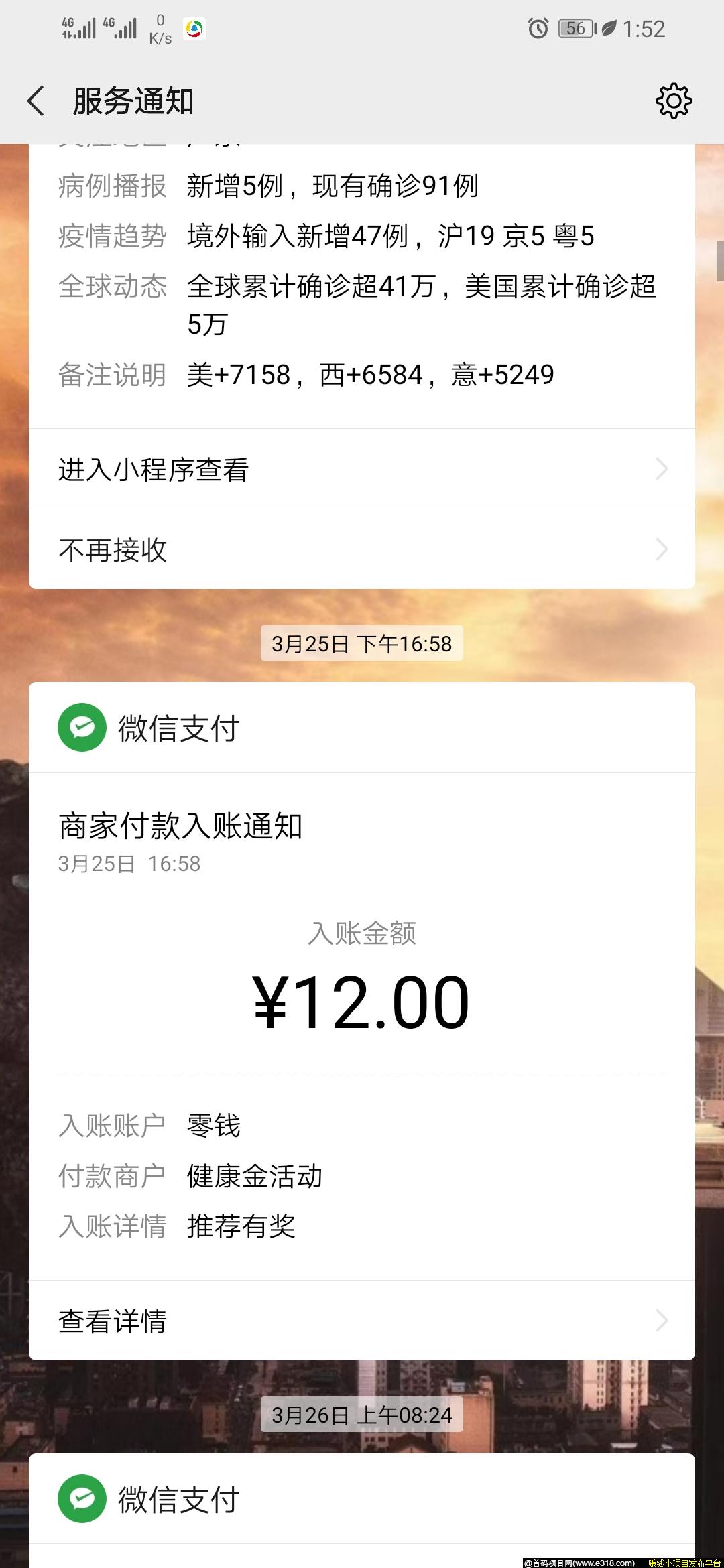Viewport: 724px width, 1568px height.
Task: Tap the battery indicator showing 56
Action: [575, 28]
